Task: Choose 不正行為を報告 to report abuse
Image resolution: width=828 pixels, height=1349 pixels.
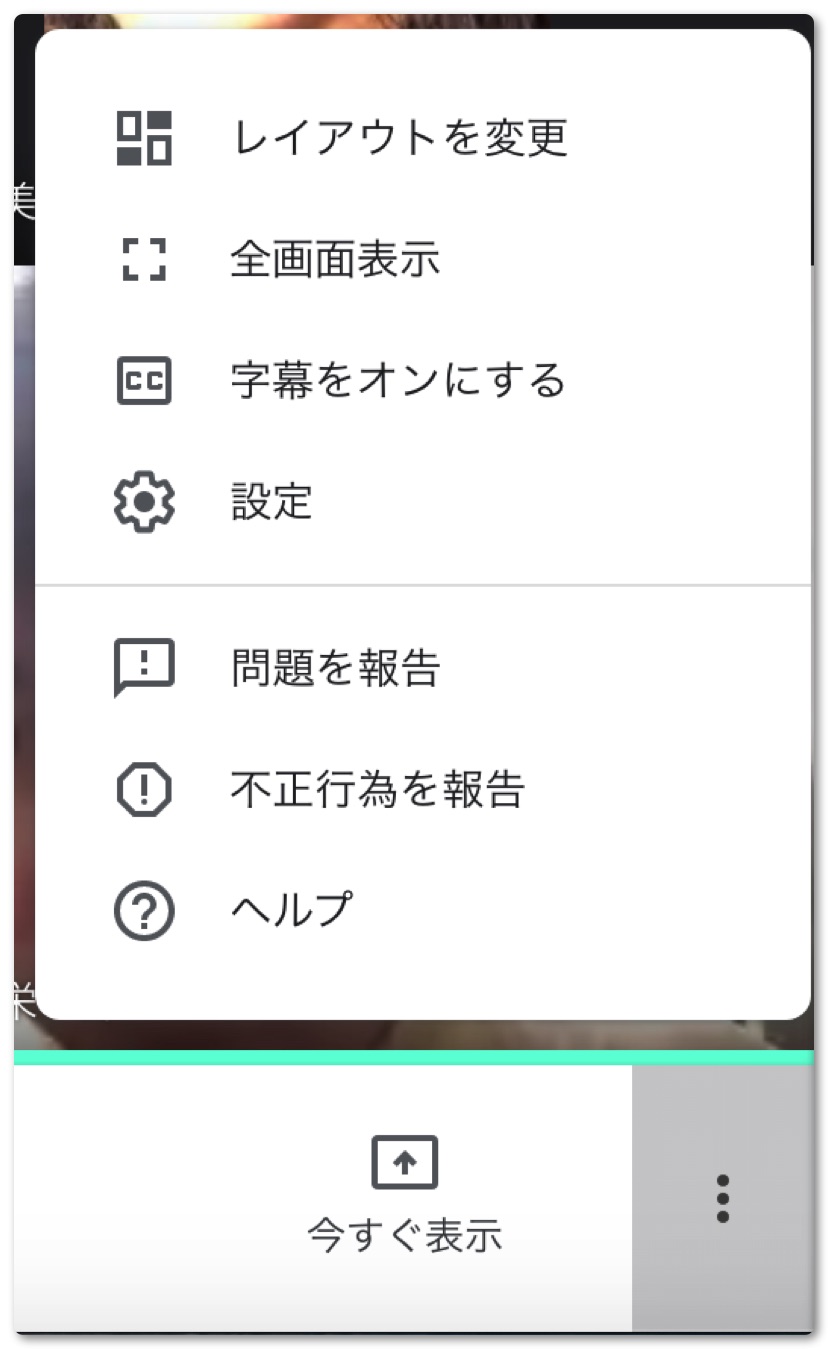Action: click(x=377, y=790)
